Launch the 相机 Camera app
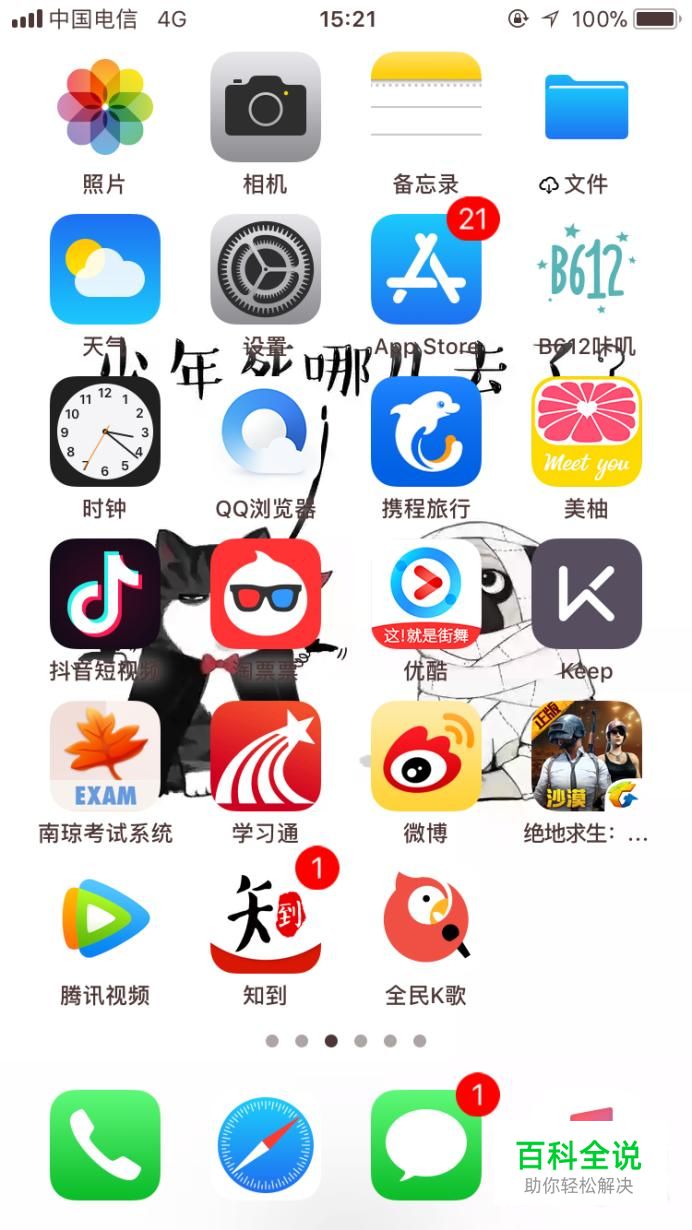 coord(265,106)
